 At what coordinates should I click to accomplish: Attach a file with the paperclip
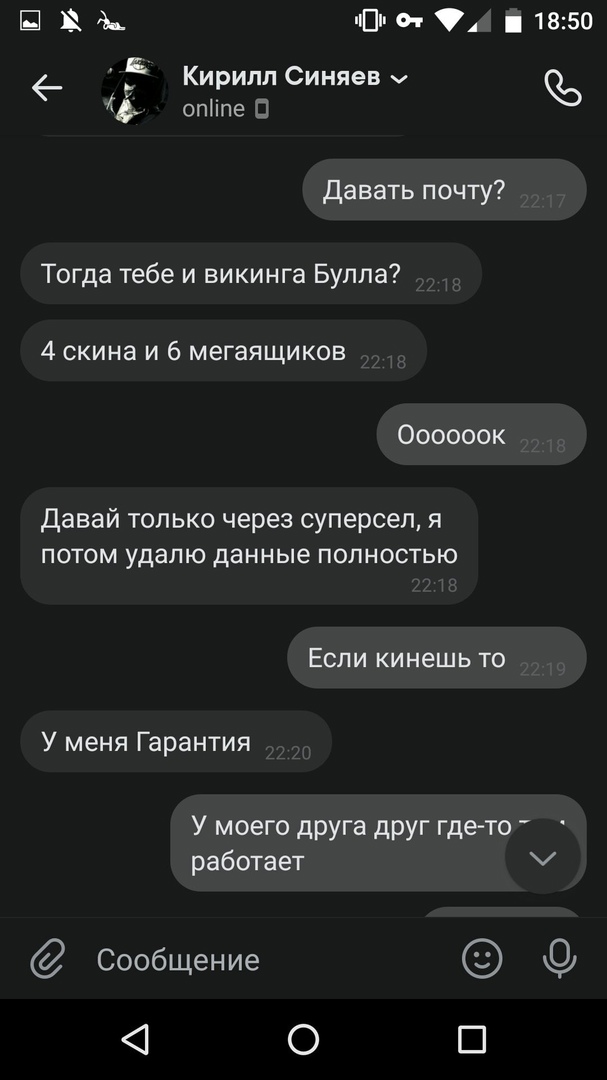click(47, 959)
